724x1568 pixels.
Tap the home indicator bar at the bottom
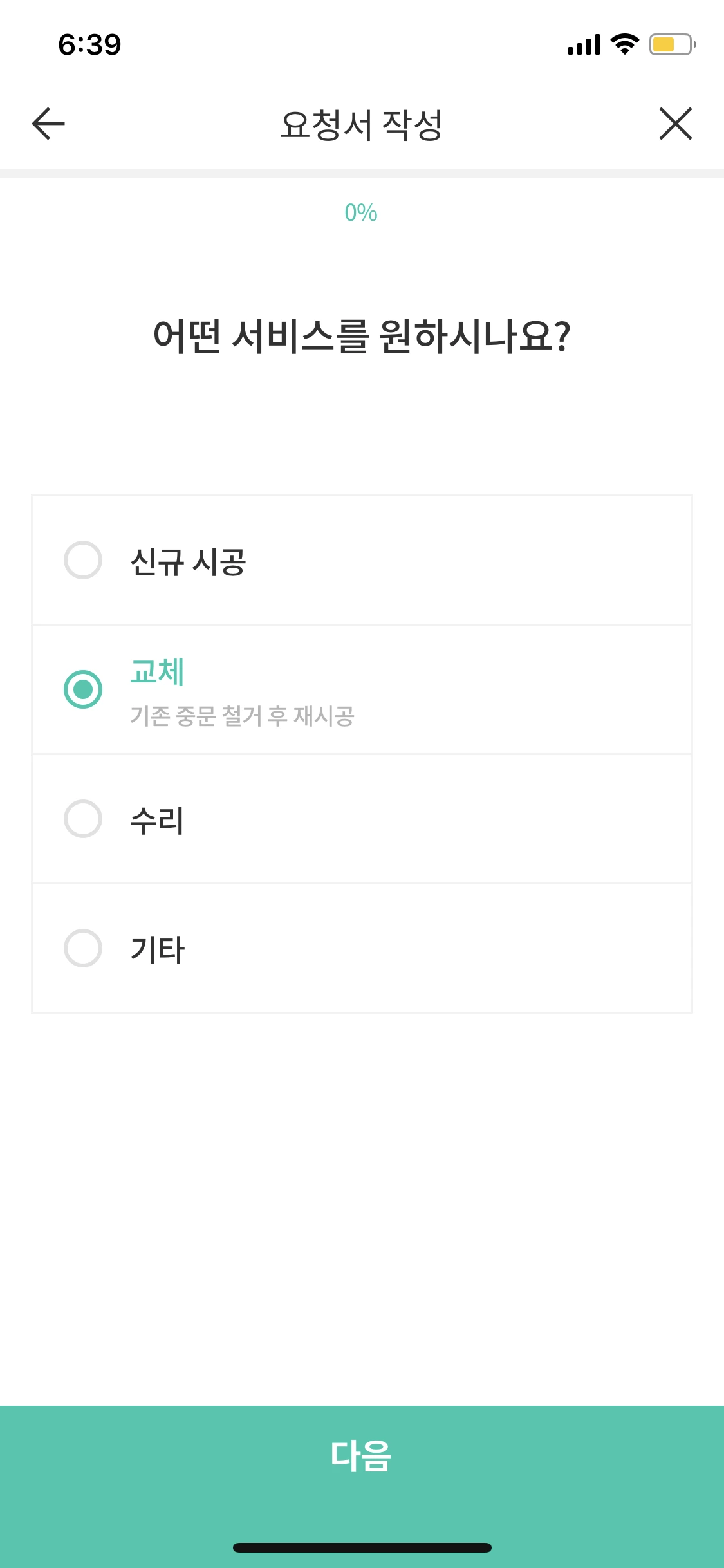pos(362,1547)
